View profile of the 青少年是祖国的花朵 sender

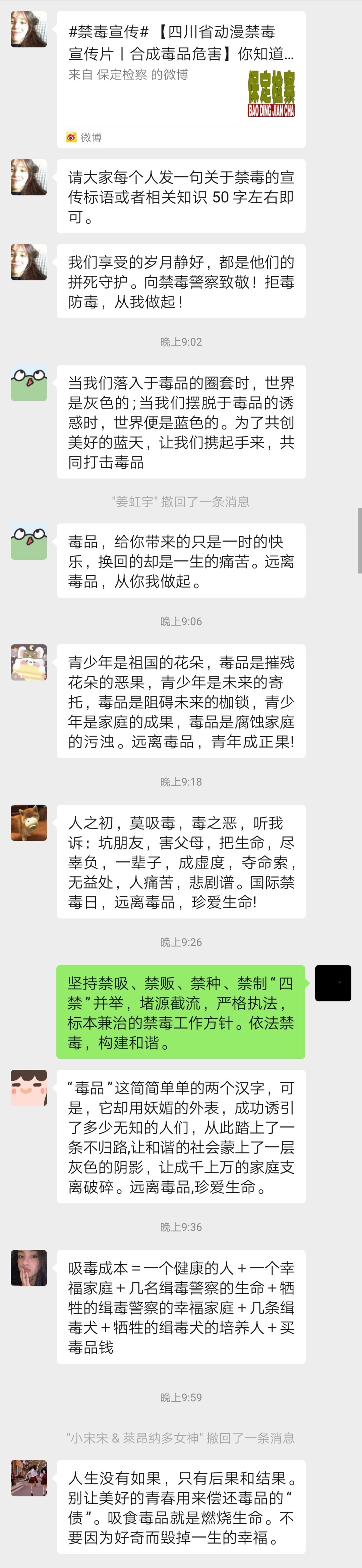click(x=28, y=662)
